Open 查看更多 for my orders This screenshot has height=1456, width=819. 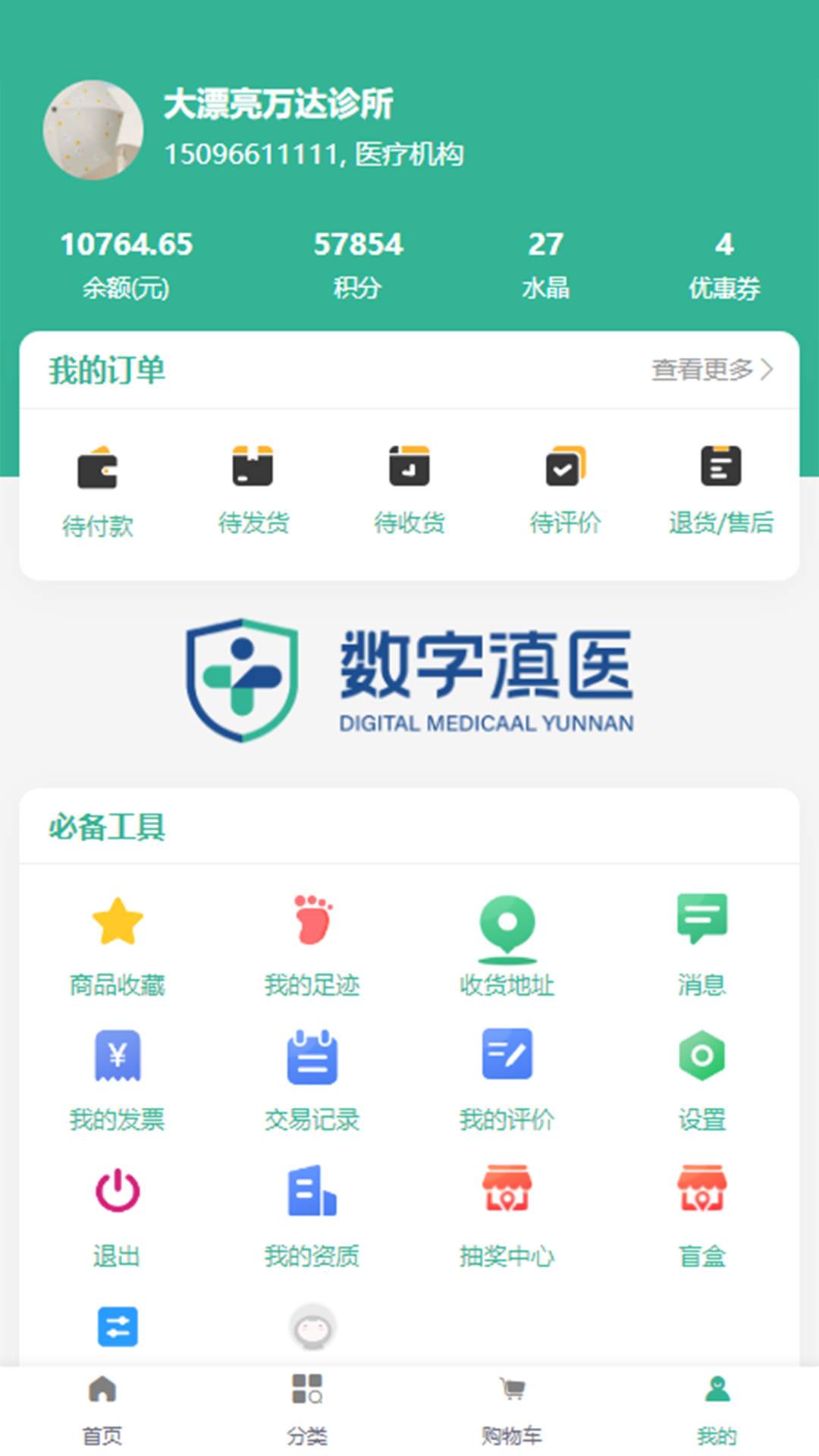(x=711, y=370)
